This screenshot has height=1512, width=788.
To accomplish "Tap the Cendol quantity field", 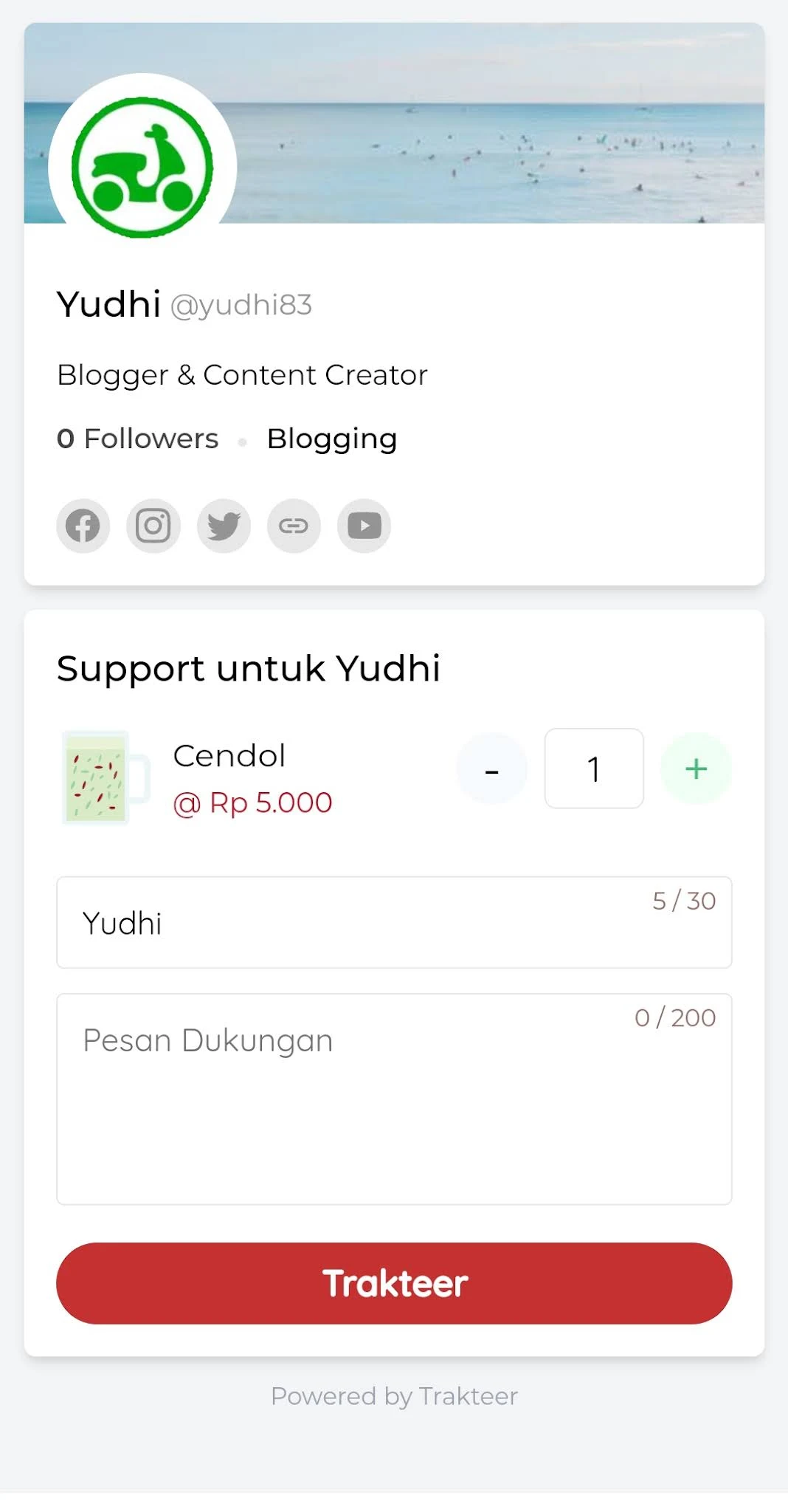I will pyautogui.click(x=594, y=769).
